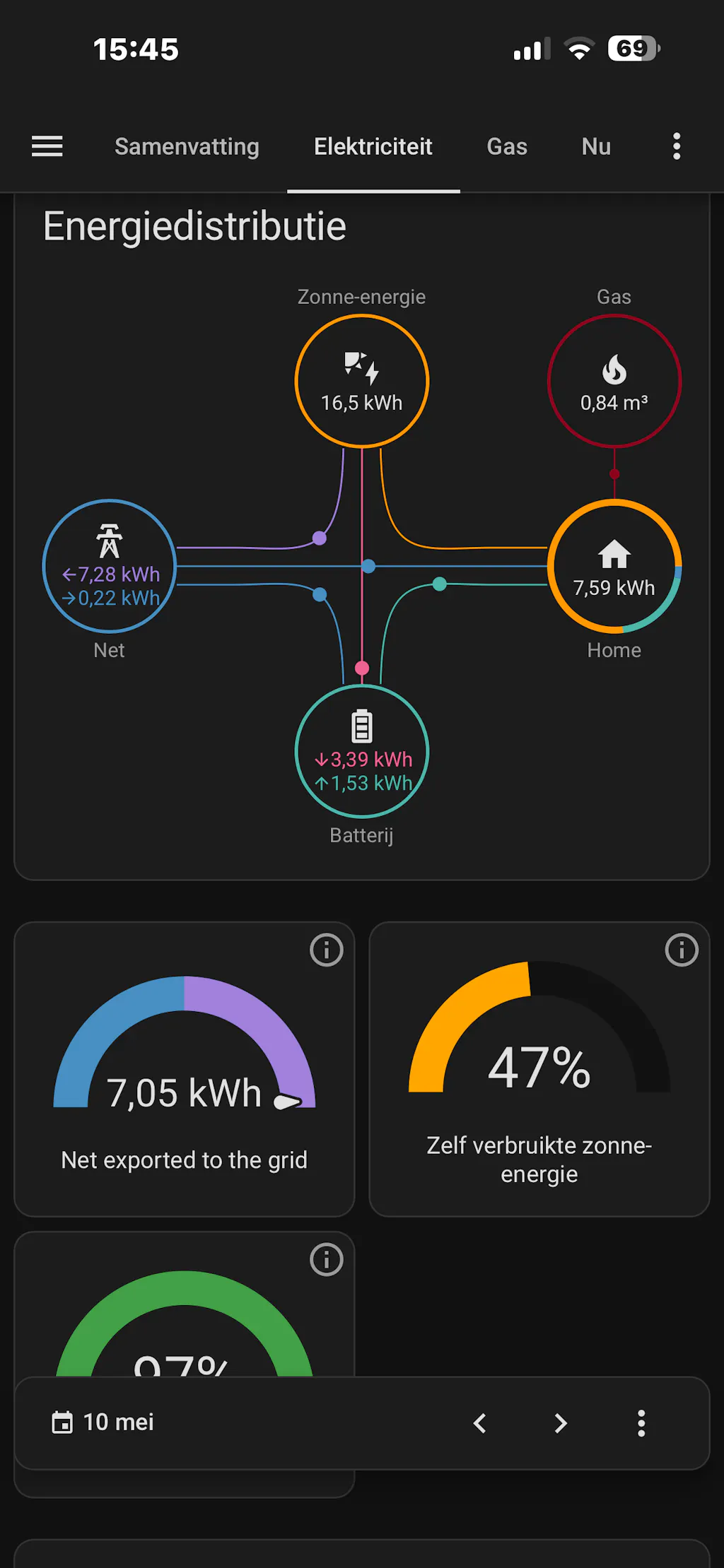
Task: Tap the Zonne-energie 16,5 kWh circle
Action: 362,382
